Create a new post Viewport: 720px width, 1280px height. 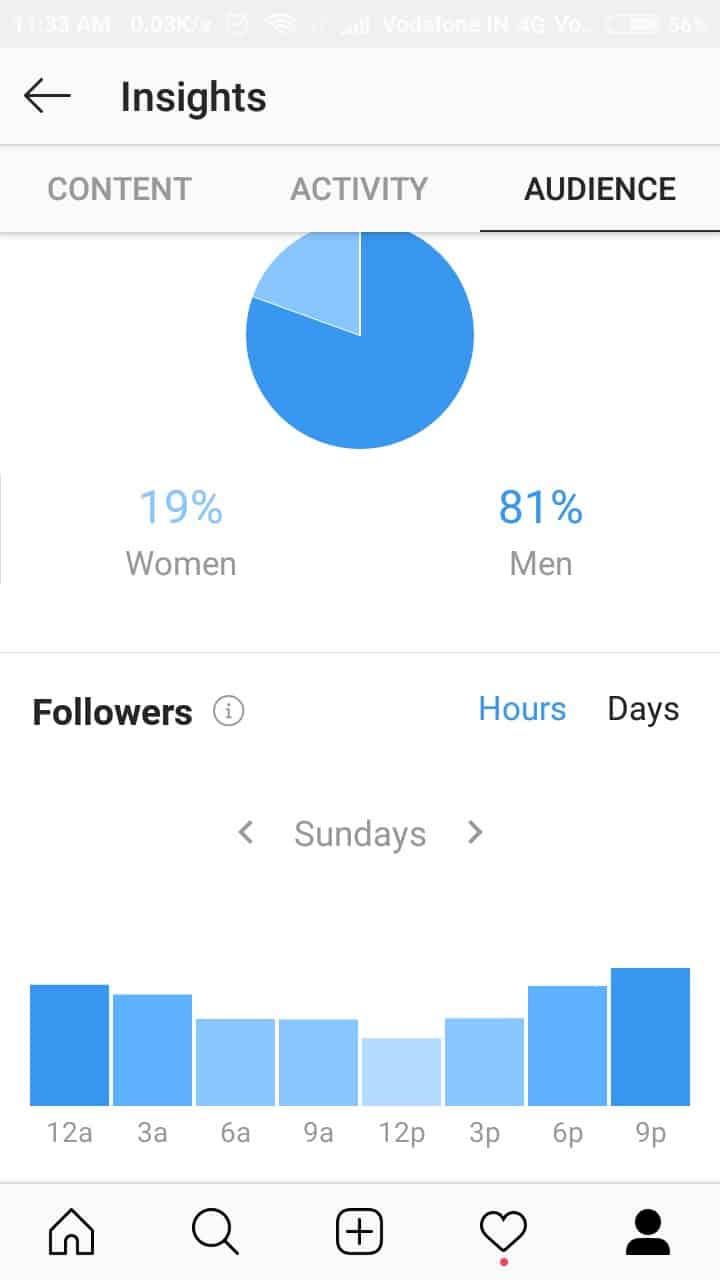point(360,1231)
